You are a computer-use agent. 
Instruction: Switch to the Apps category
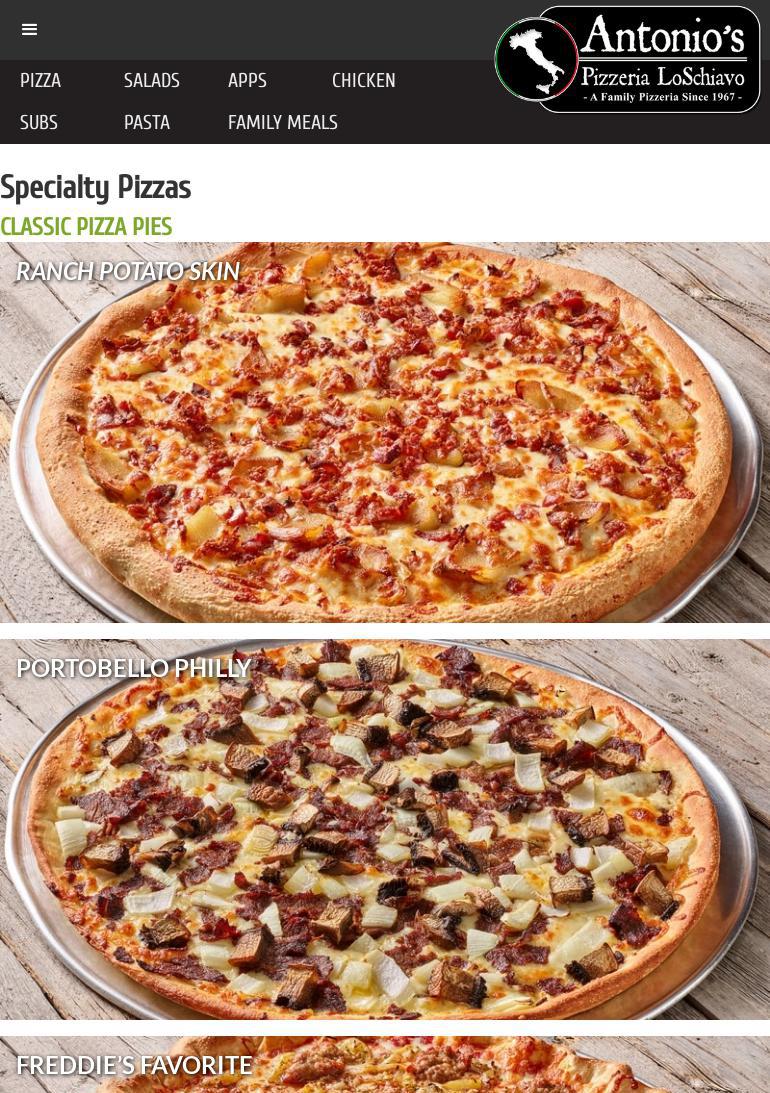click(x=247, y=81)
